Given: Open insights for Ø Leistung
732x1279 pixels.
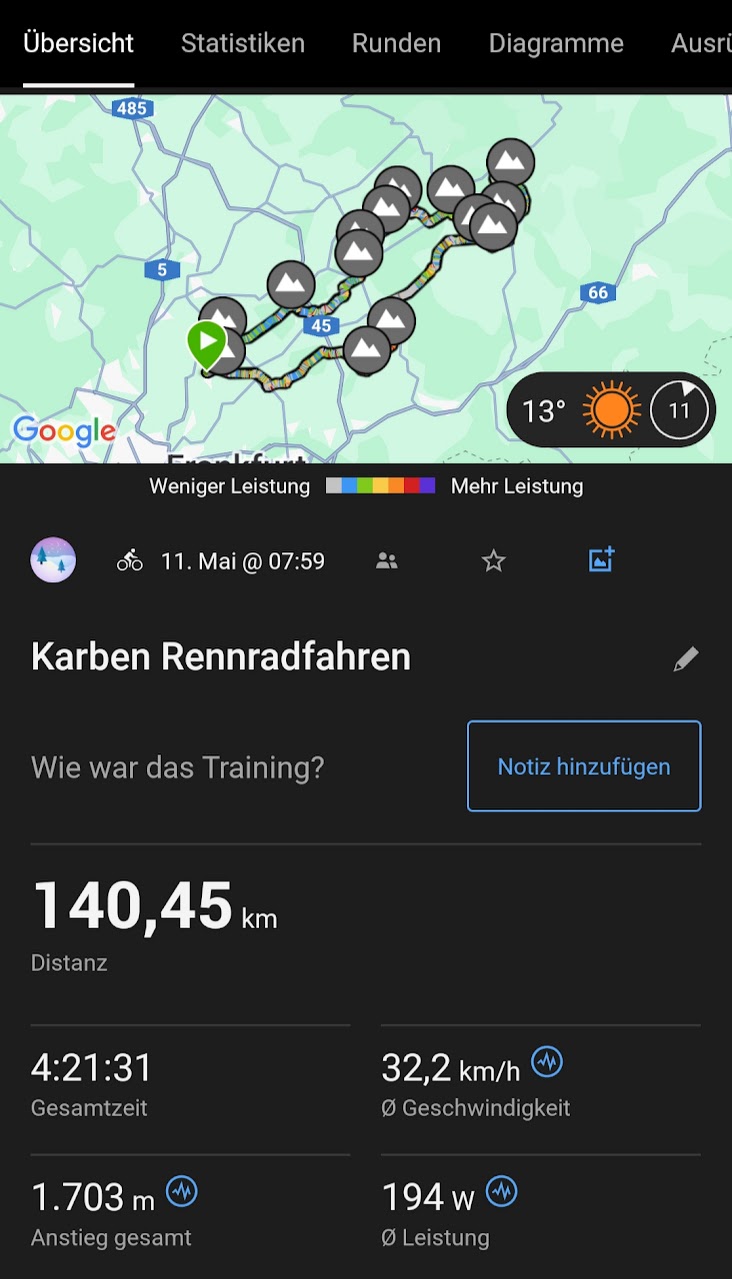Looking at the screenshot, I should click(501, 1191).
